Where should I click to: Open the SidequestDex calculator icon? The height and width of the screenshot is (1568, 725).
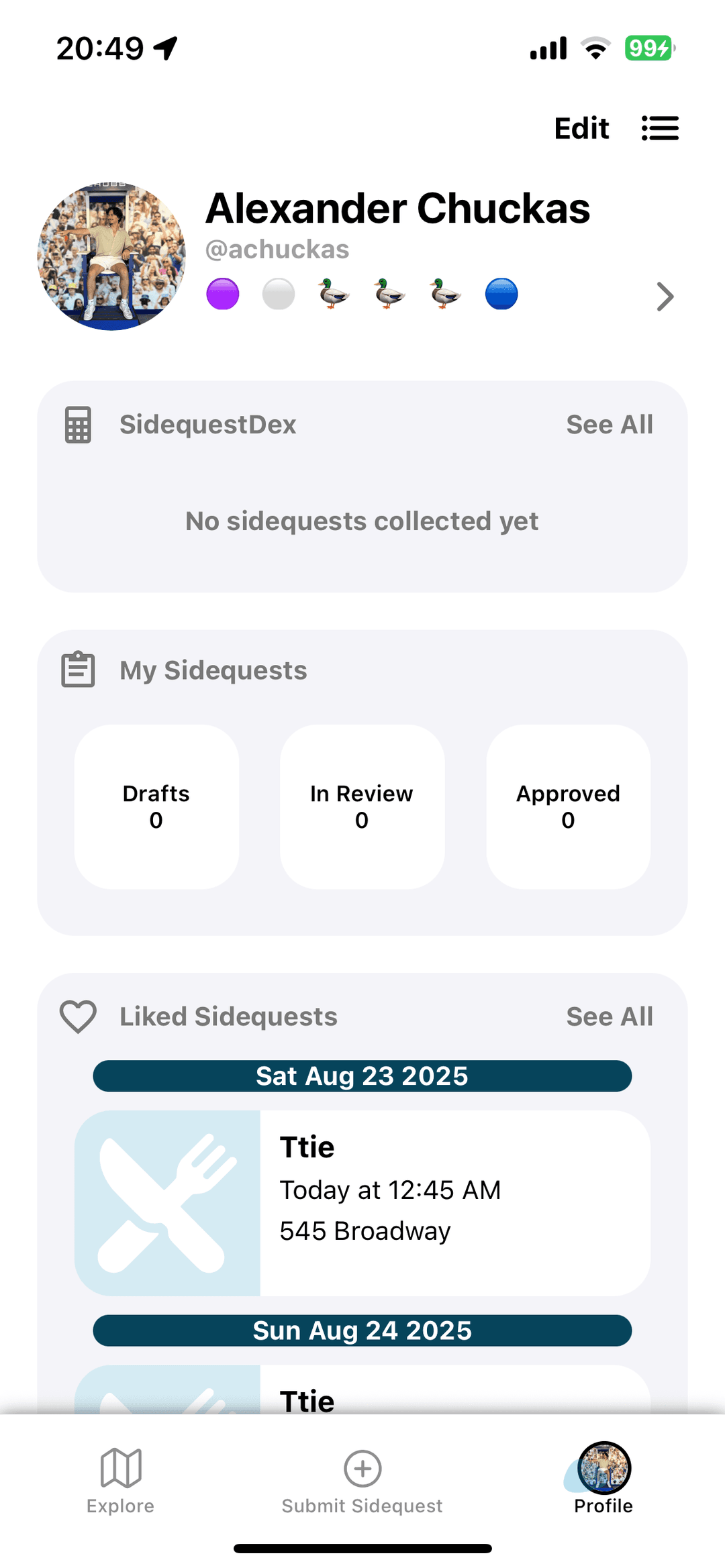76,424
